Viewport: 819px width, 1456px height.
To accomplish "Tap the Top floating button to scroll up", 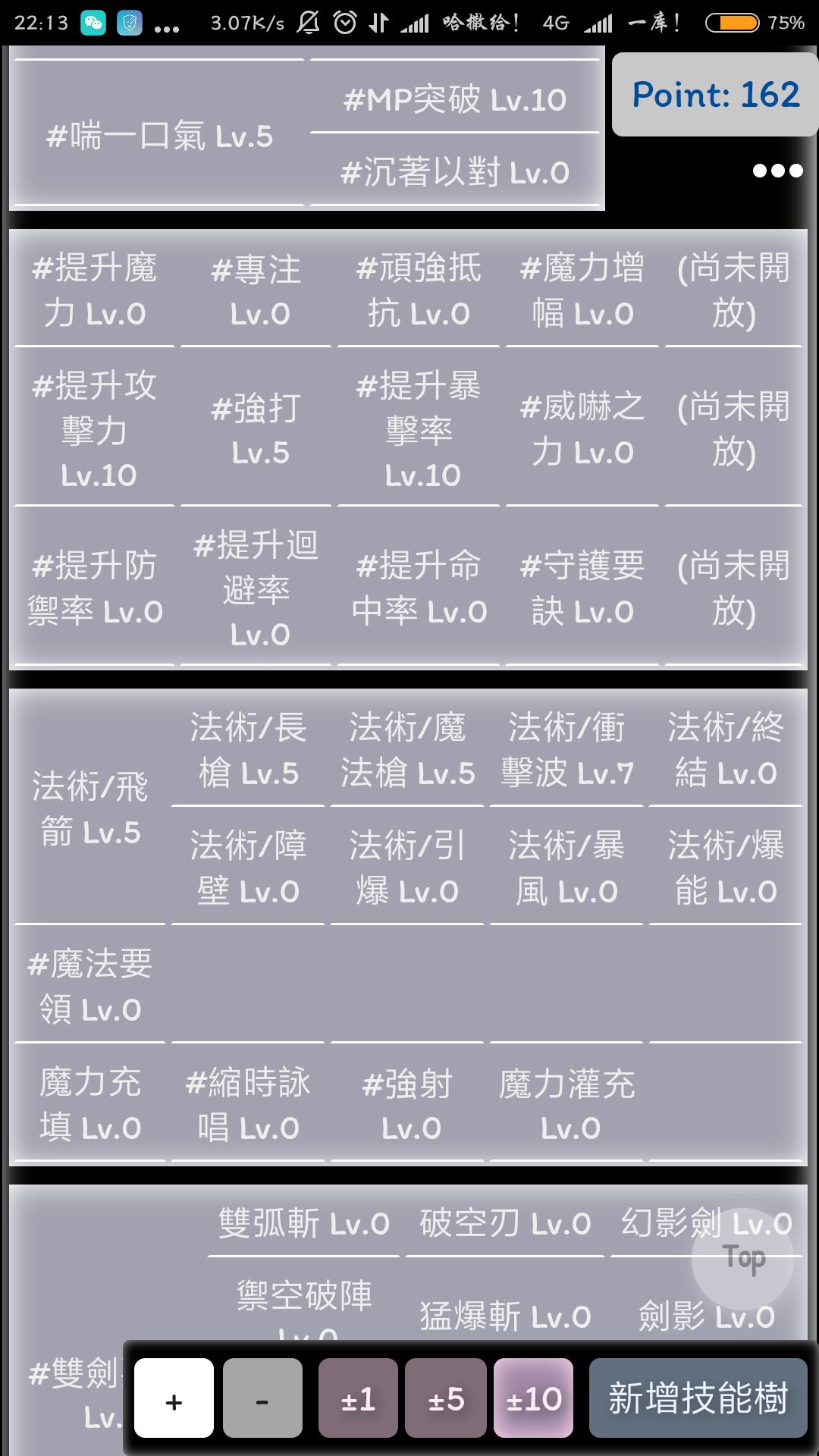I will (742, 1255).
